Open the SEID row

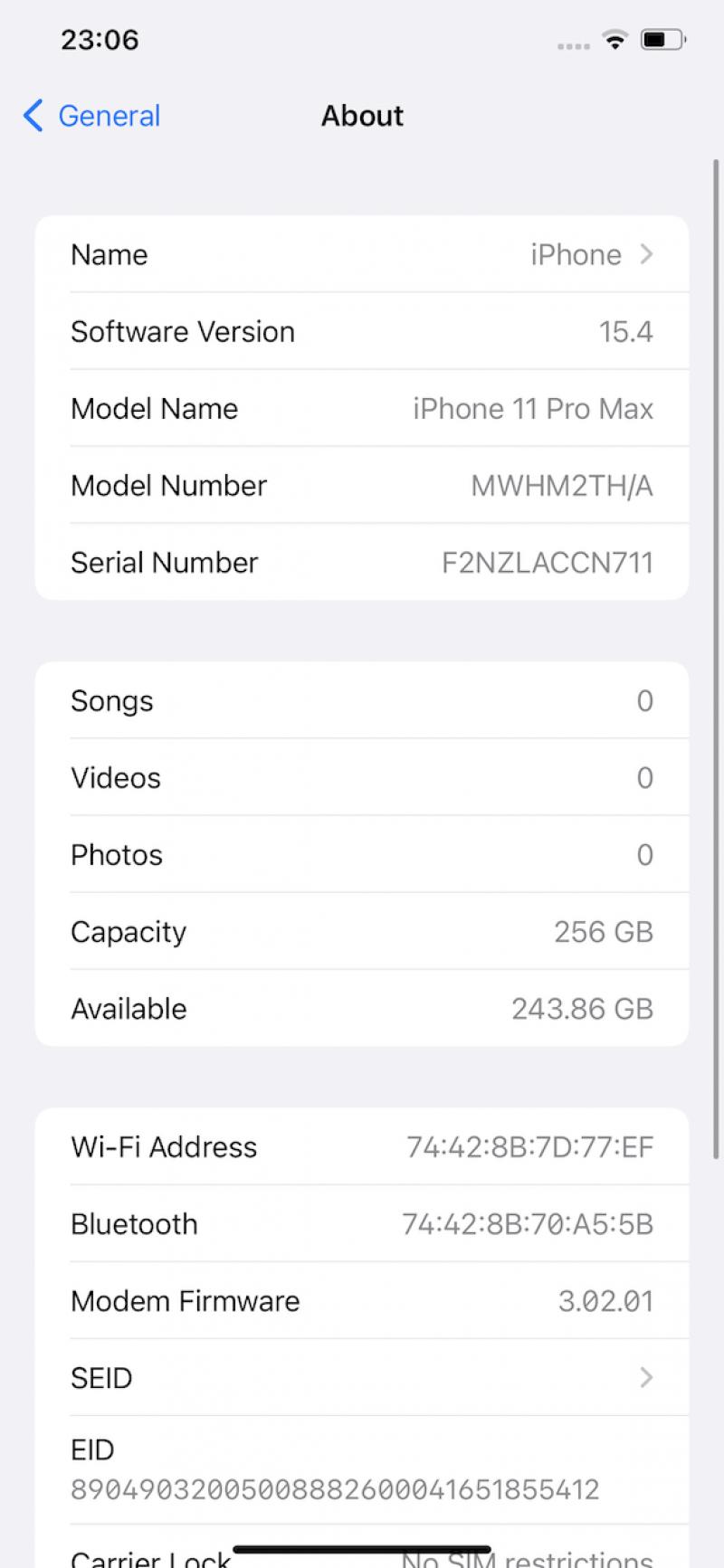click(x=362, y=1377)
